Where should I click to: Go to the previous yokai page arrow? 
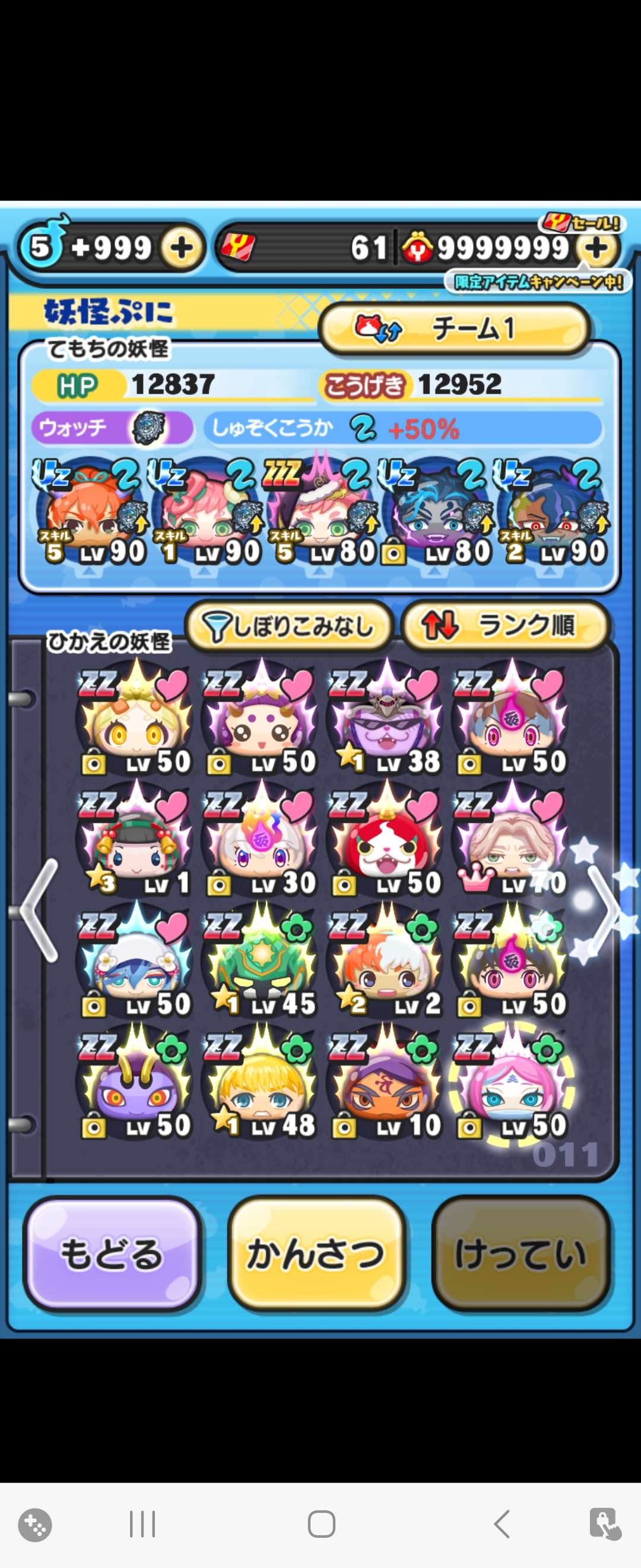point(39,911)
